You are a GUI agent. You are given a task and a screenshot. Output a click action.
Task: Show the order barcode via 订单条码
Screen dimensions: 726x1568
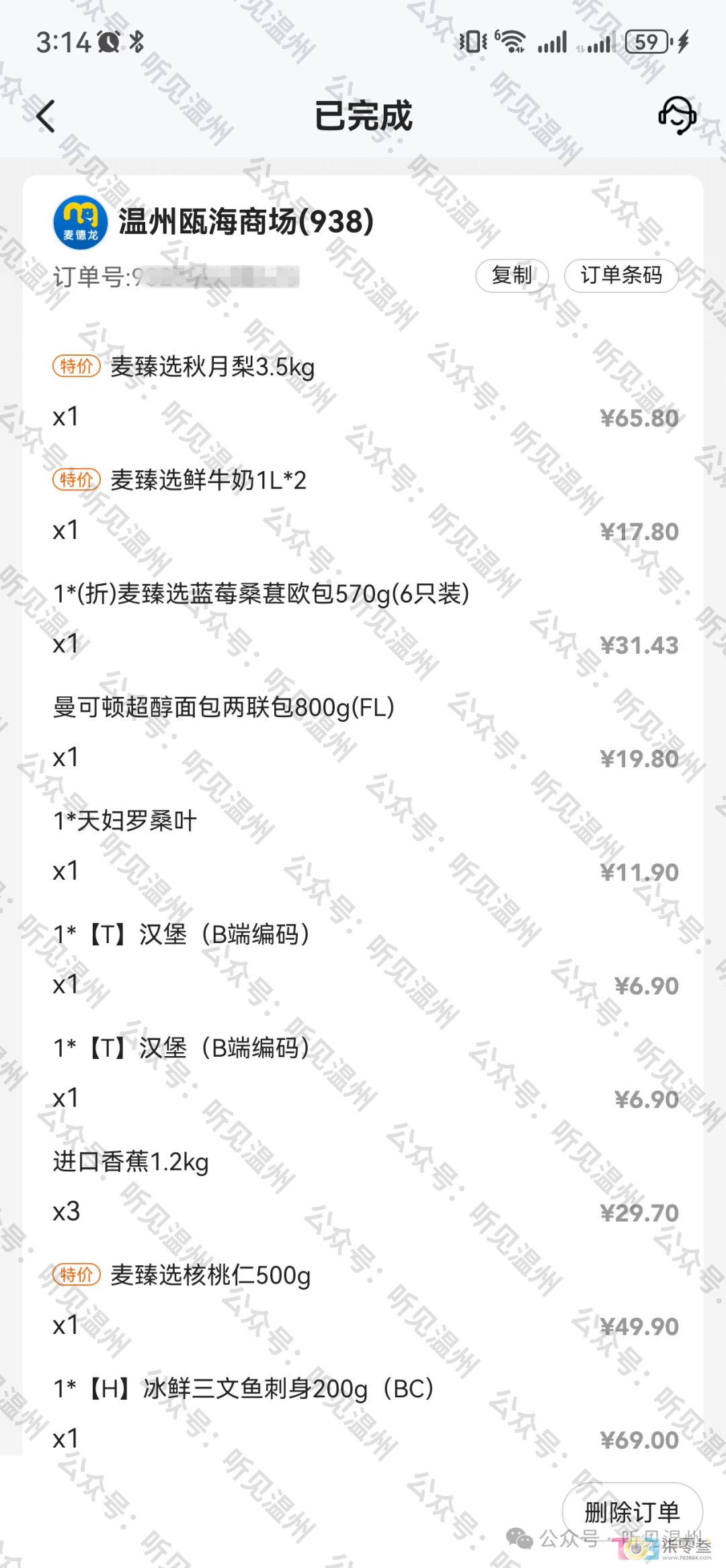pos(620,275)
